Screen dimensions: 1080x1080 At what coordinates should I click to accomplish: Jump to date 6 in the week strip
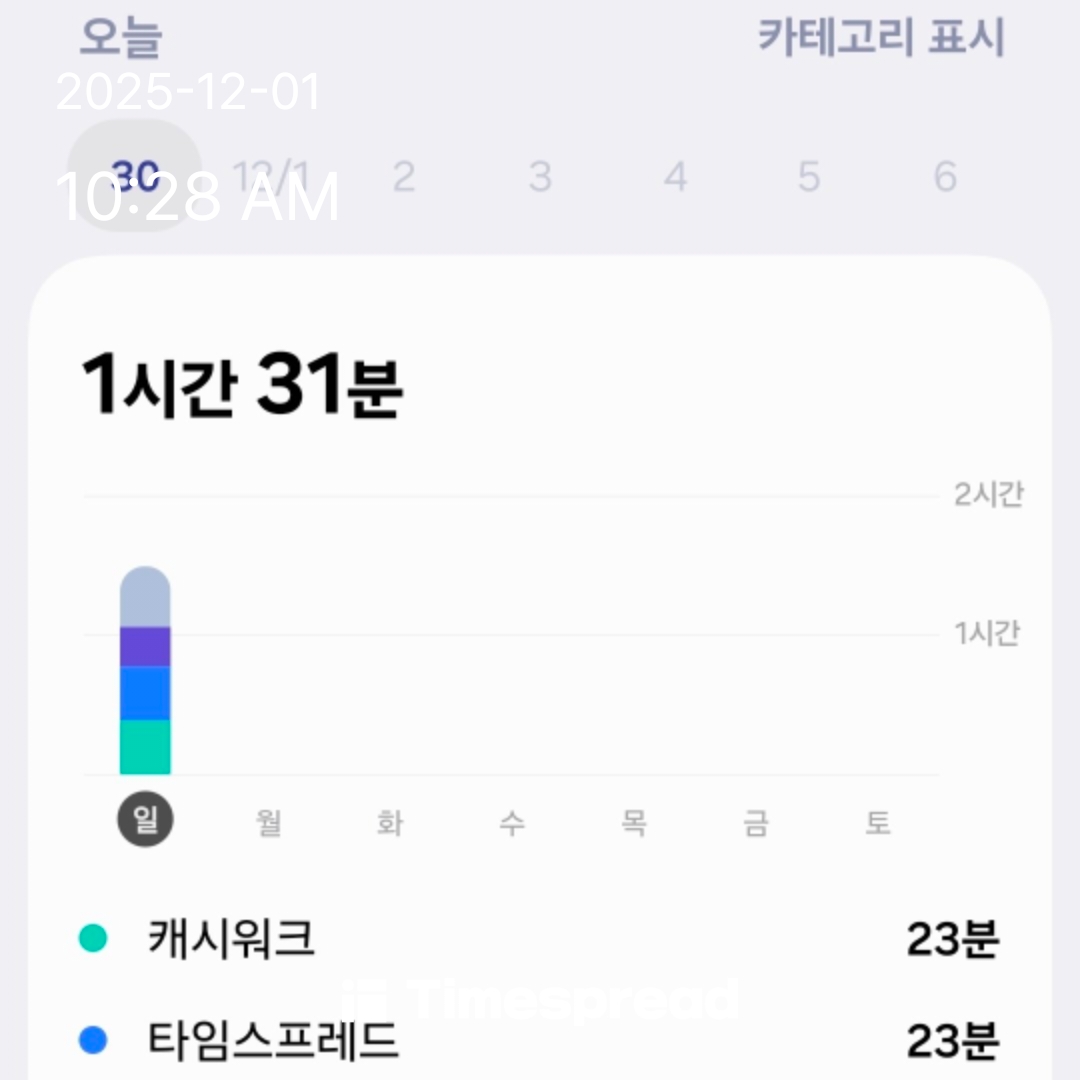945,177
